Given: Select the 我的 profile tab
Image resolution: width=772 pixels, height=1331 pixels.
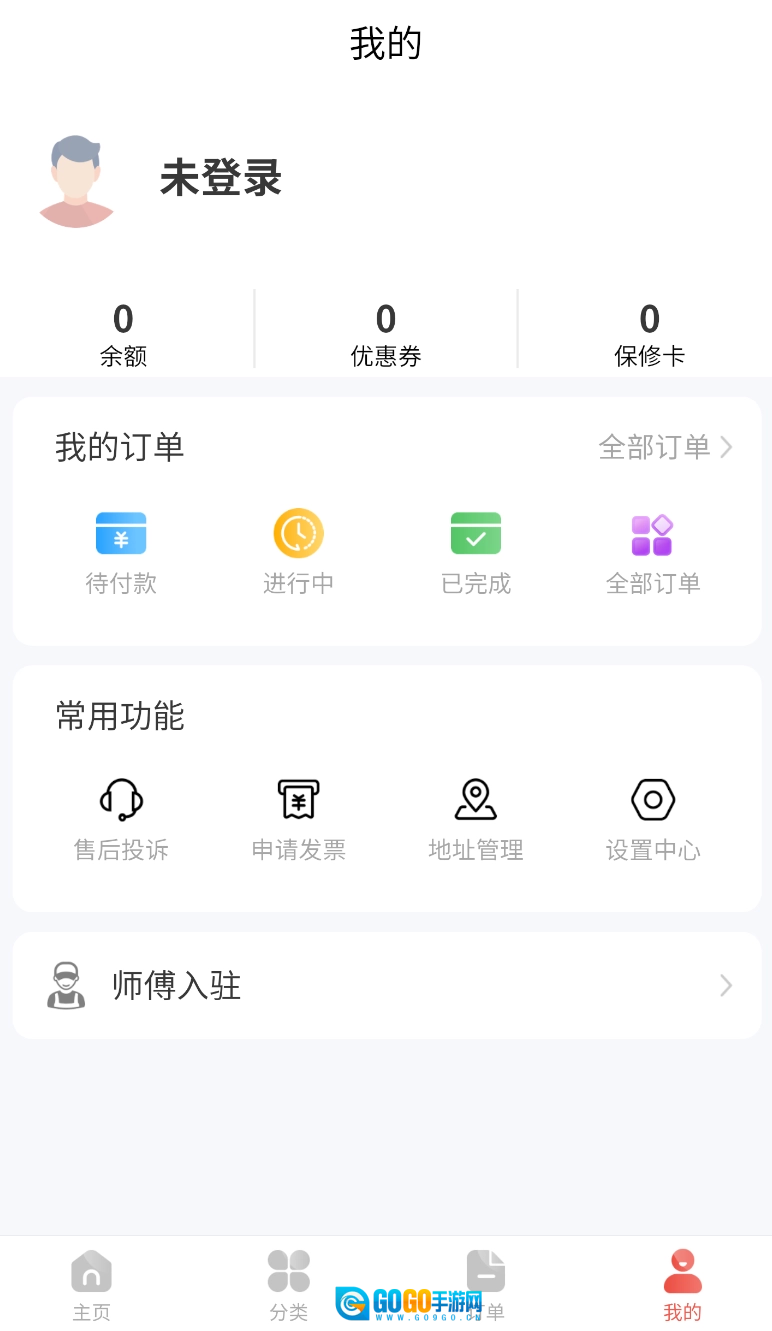Looking at the screenshot, I should pyautogui.click(x=682, y=1285).
